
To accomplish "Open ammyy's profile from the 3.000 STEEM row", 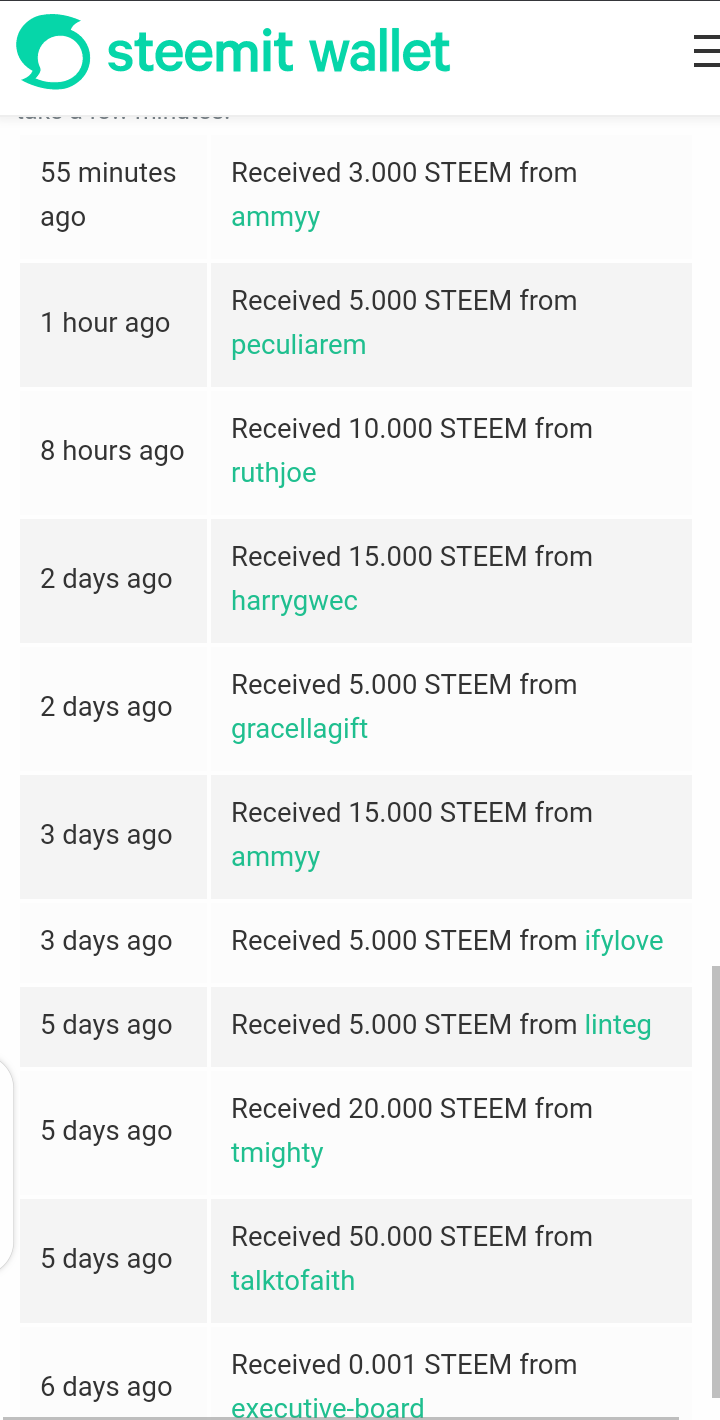I will pyautogui.click(x=275, y=217).
